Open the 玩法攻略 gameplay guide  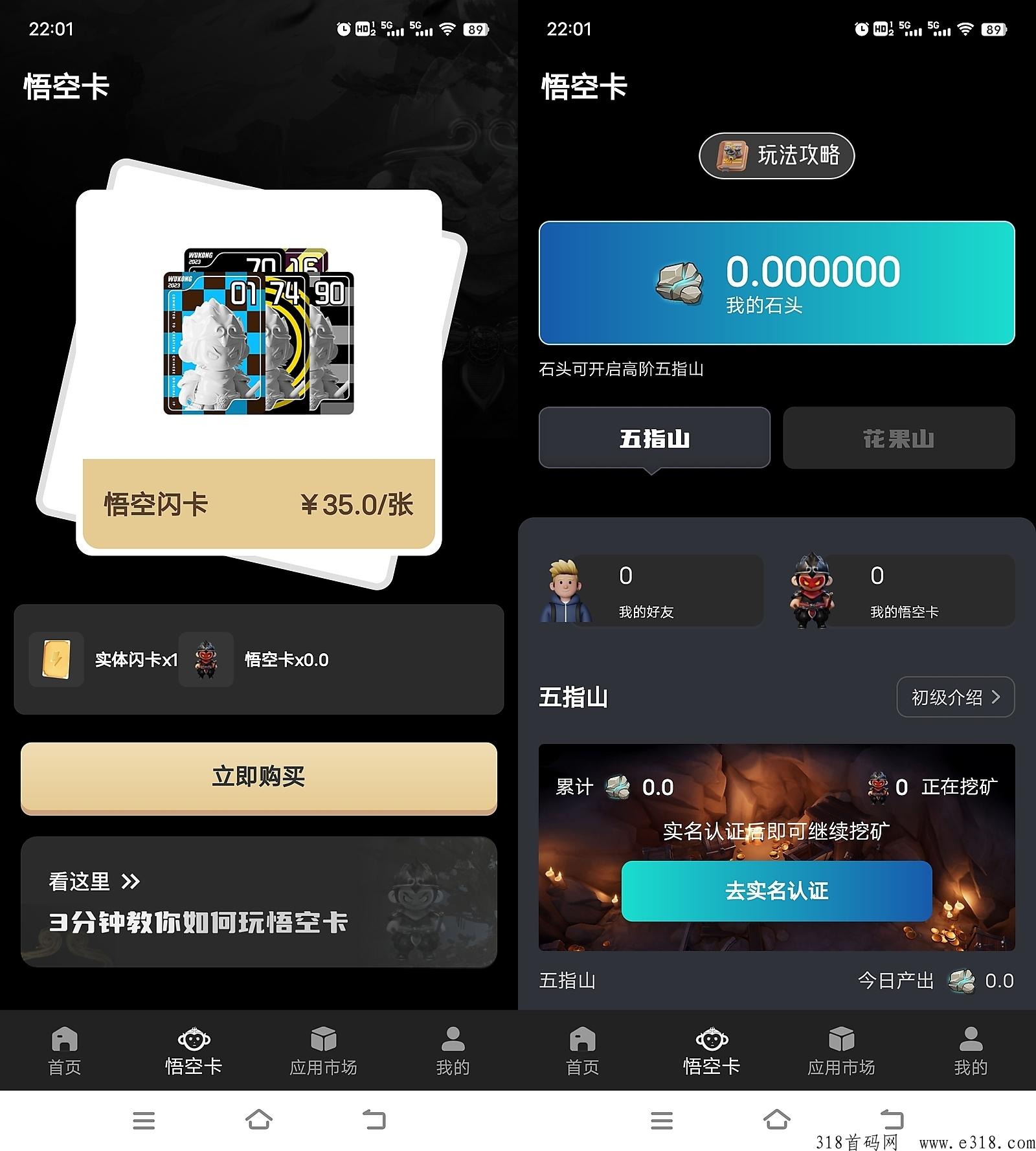click(776, 155)
